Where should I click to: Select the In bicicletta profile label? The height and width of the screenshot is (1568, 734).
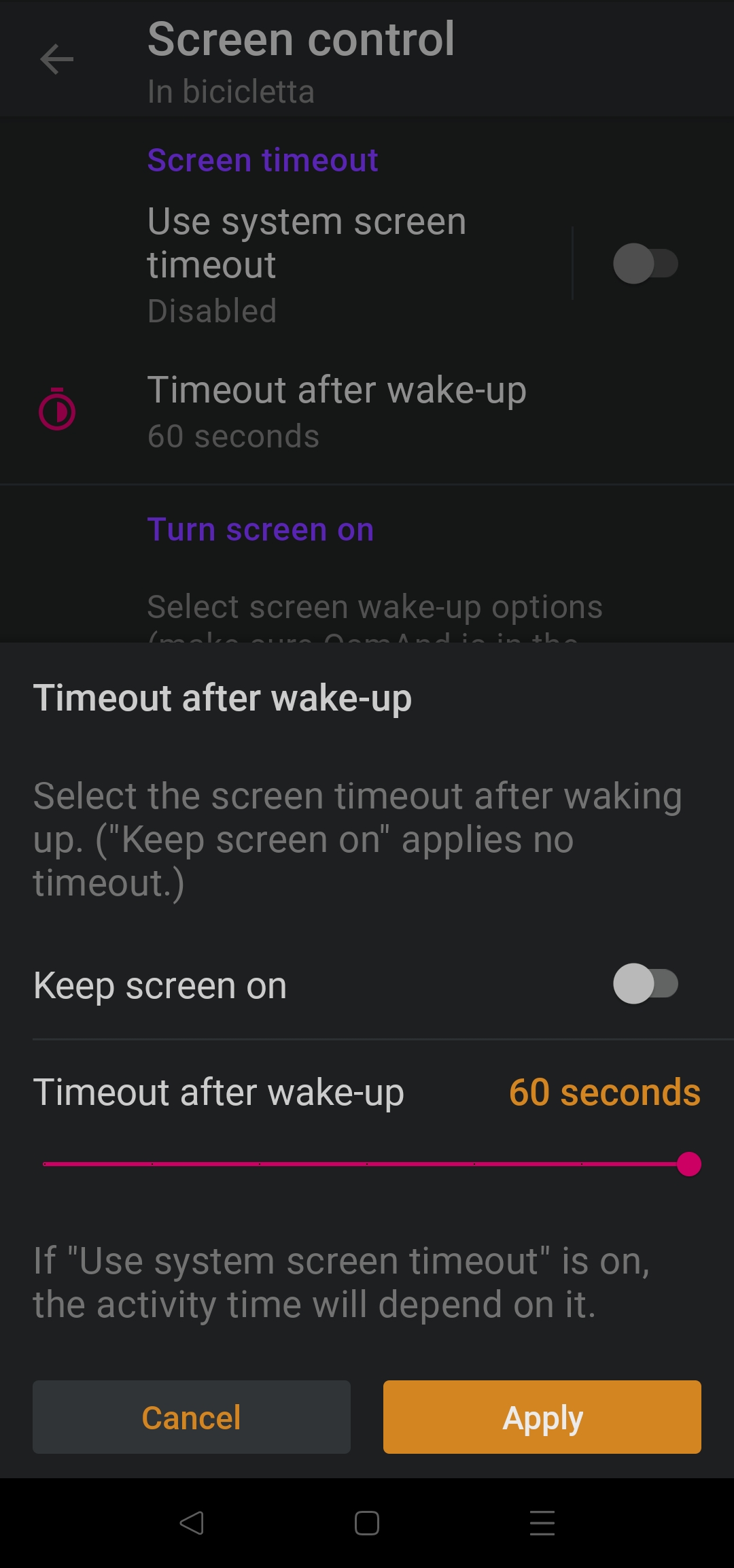click(x=230, y=92)
